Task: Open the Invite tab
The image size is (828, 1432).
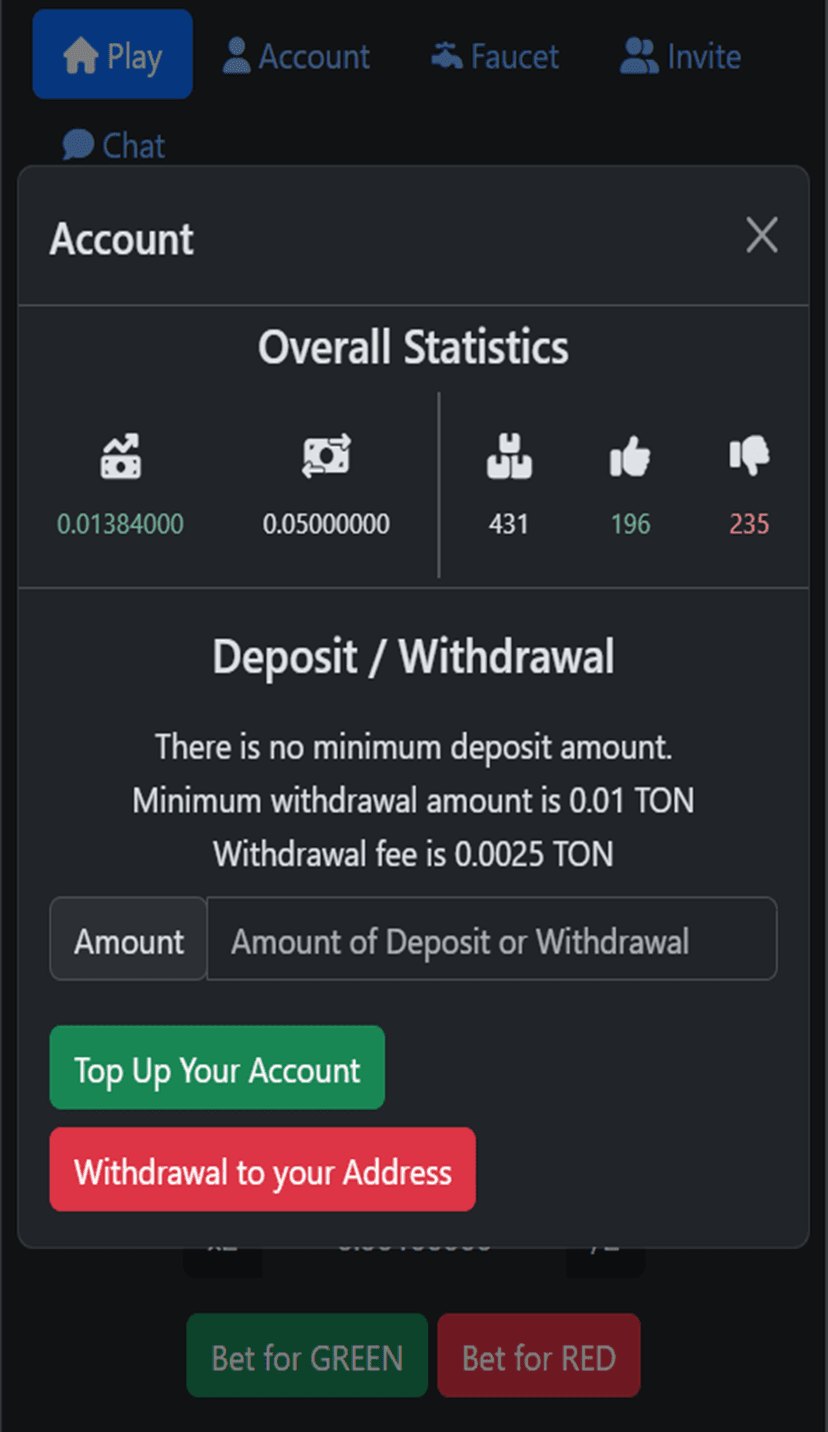Action: tap(680, 56)
